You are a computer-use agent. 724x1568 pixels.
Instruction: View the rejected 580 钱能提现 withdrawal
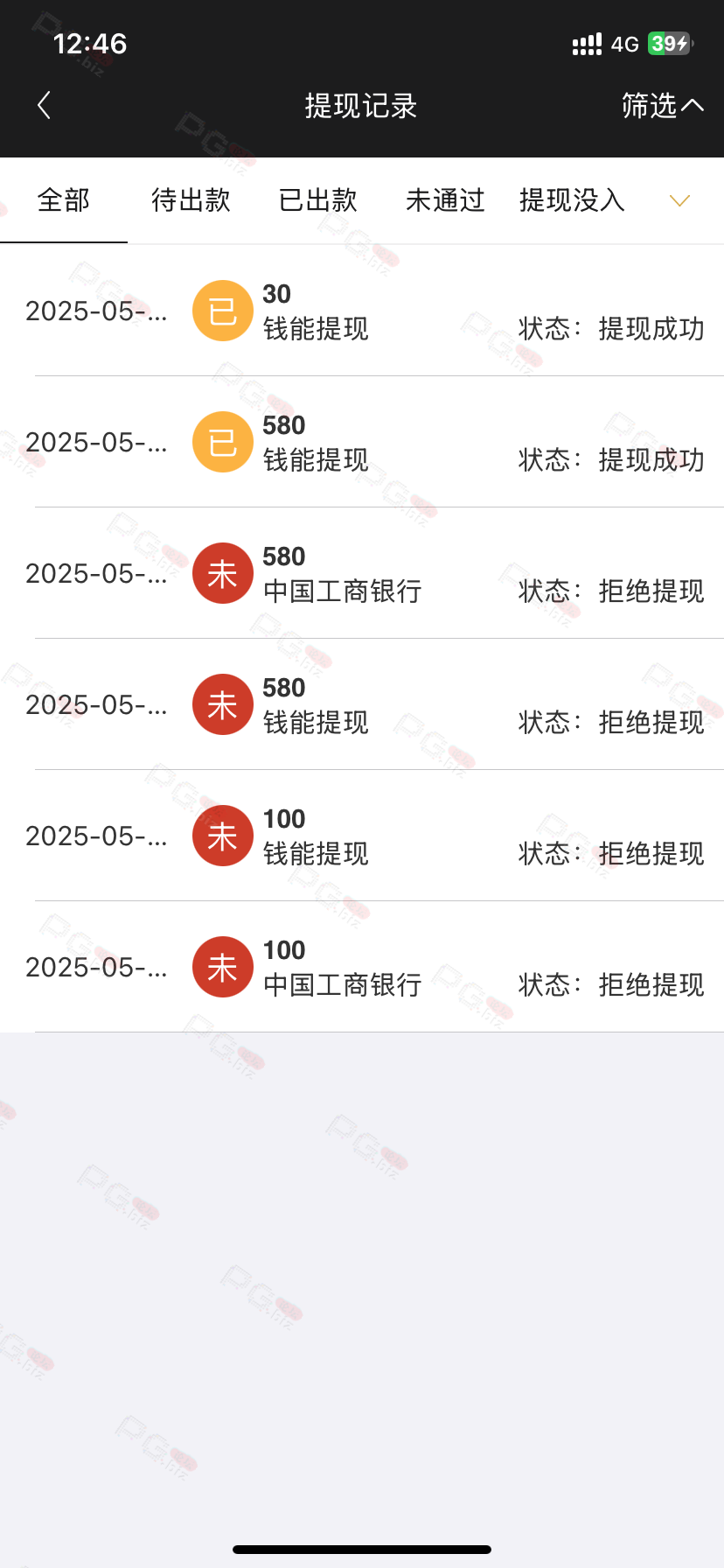[362, 704]
